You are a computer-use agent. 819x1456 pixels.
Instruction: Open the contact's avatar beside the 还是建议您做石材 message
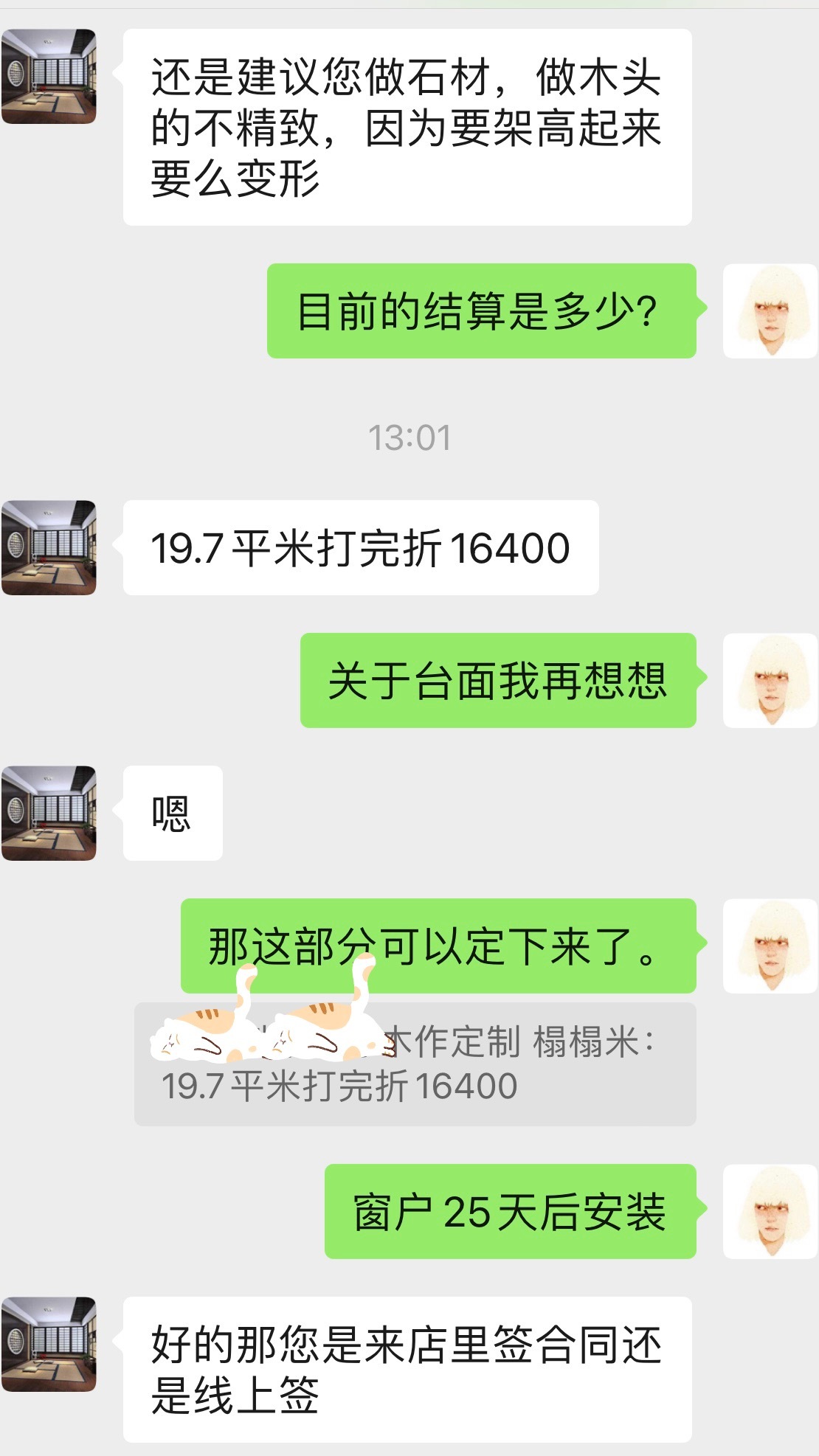[49, 76]
